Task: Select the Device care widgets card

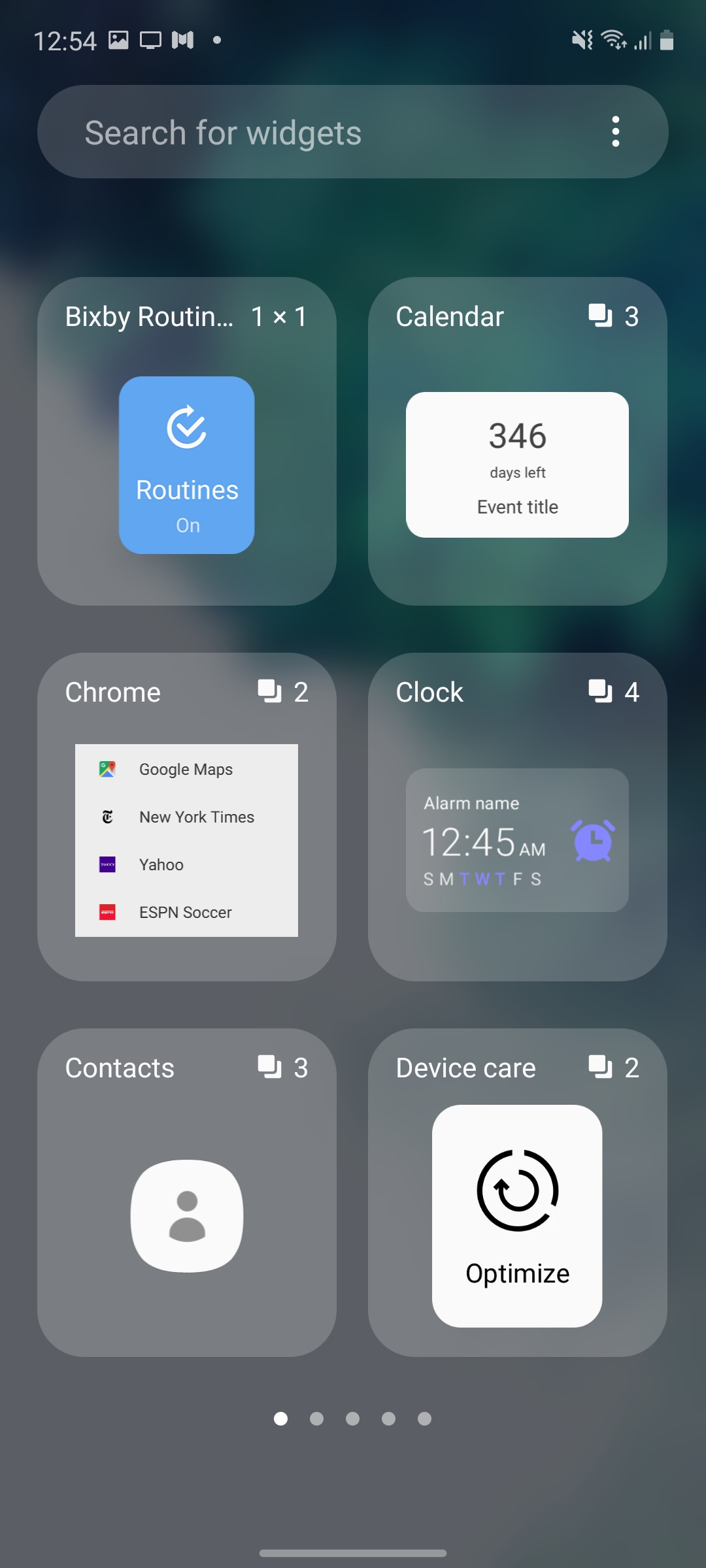Action: point(517,1192)
